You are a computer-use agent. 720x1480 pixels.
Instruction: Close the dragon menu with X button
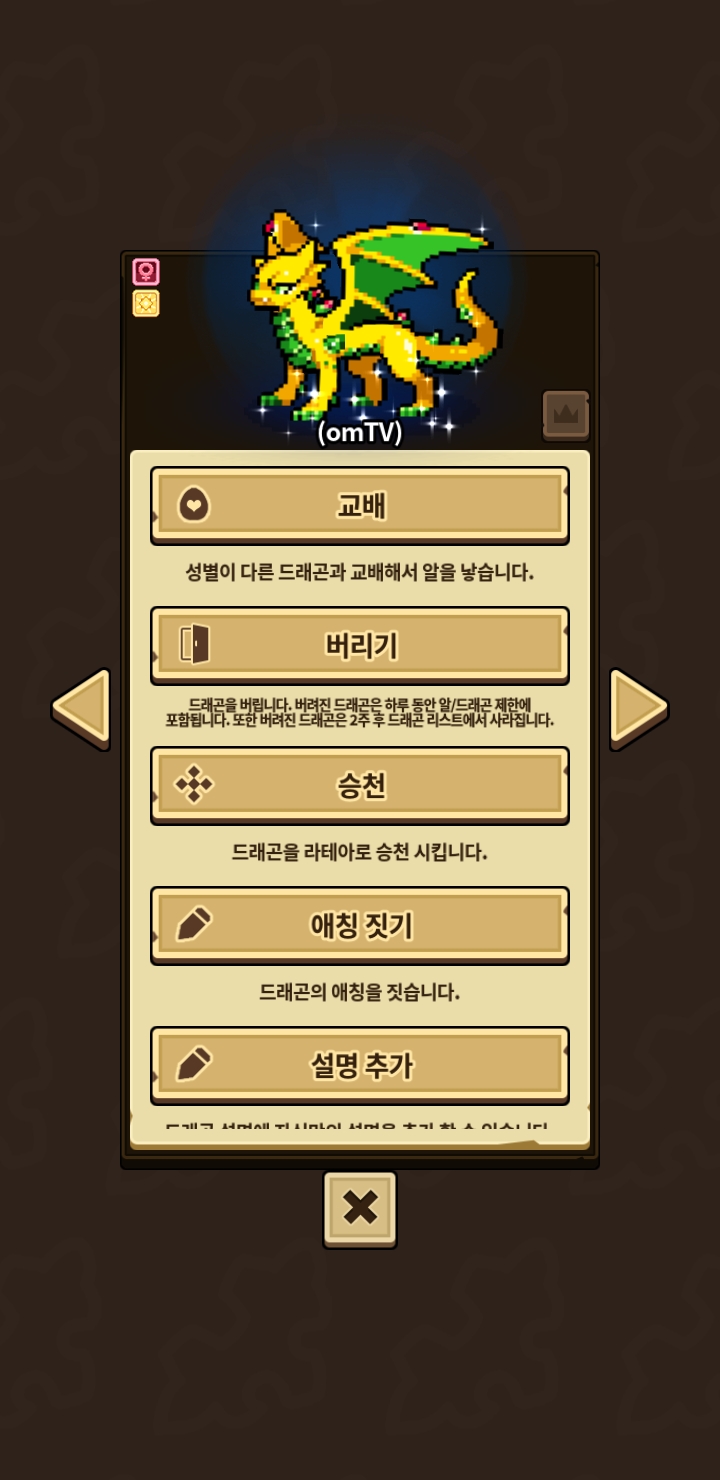point(360,1210)
